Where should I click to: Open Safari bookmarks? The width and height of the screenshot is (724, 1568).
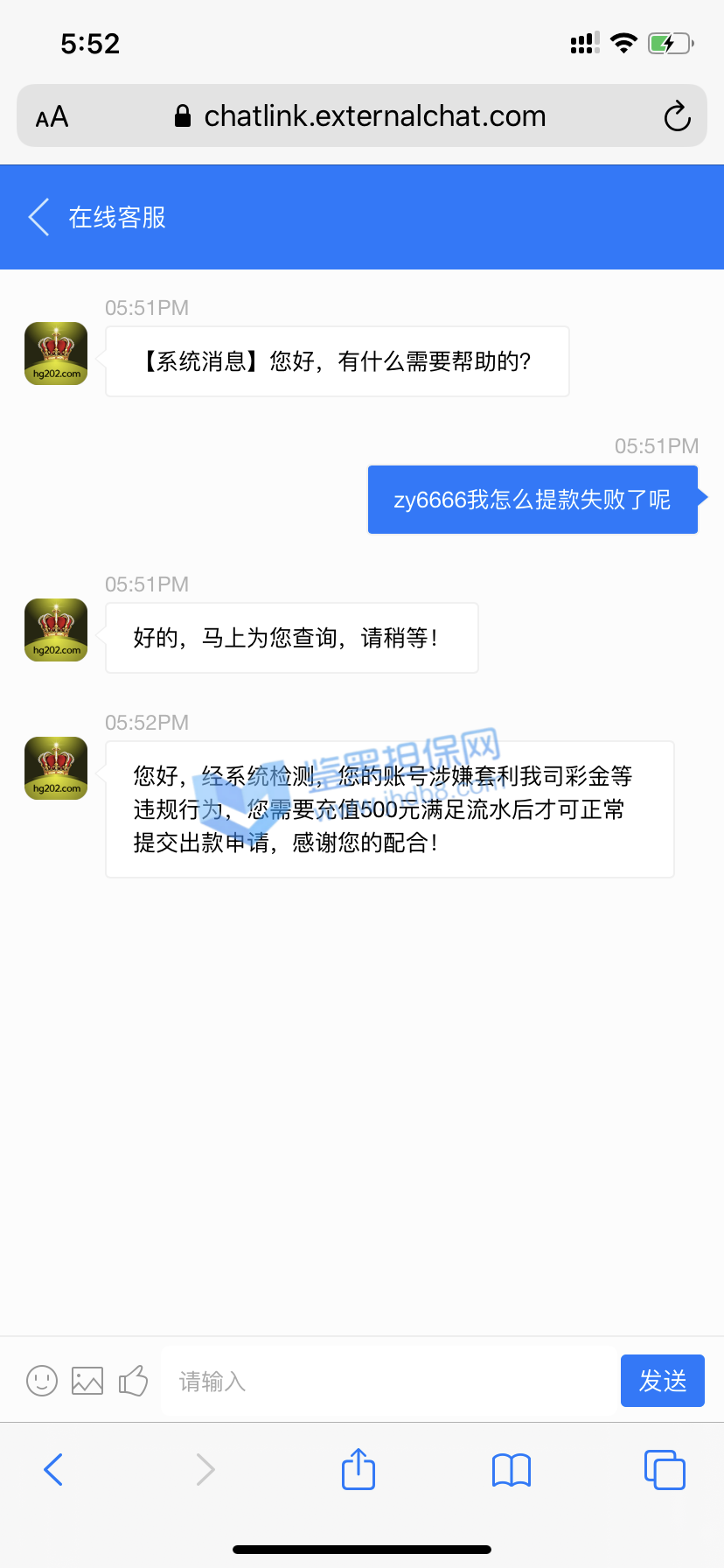[512, 1470]
